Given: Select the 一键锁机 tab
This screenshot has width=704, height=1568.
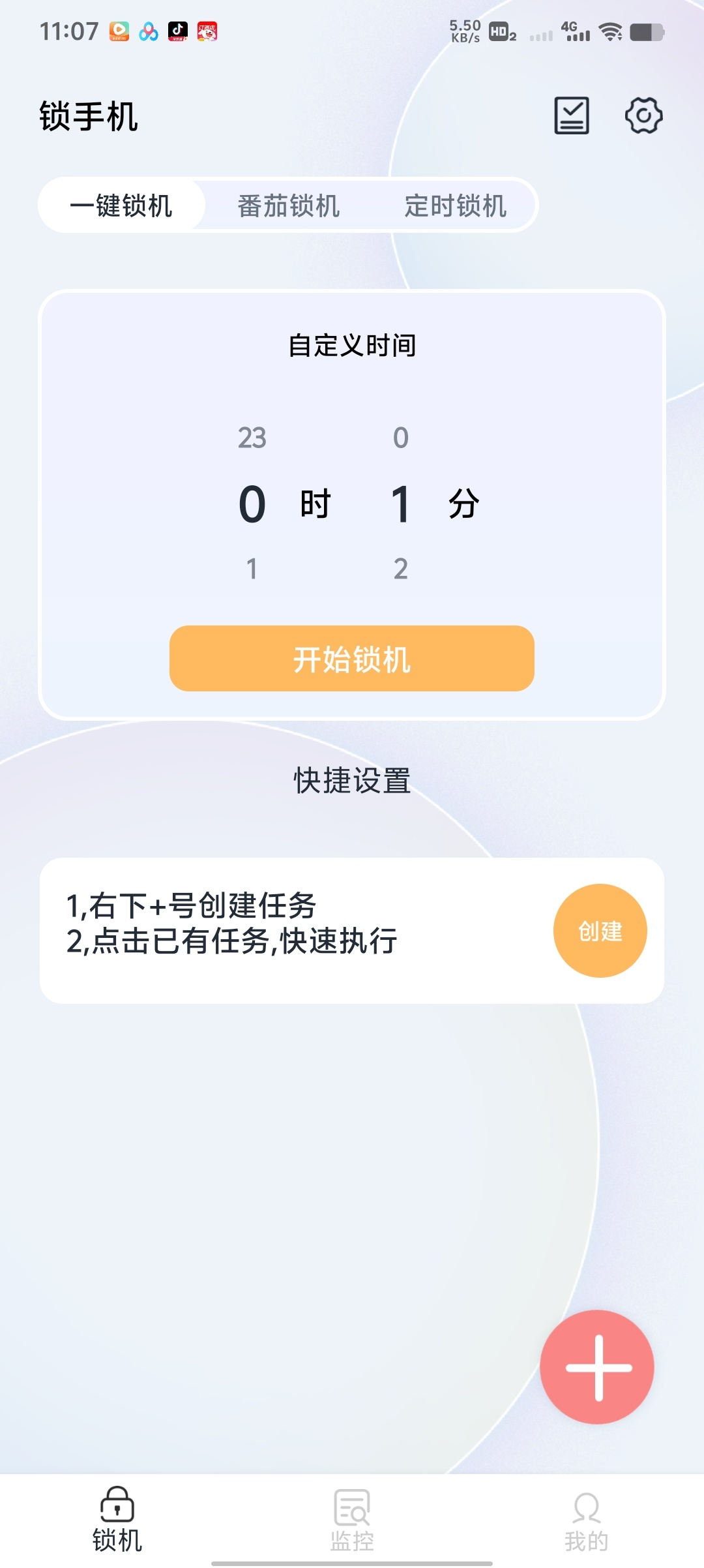Looking at the screenshot, I should [121, 206].
